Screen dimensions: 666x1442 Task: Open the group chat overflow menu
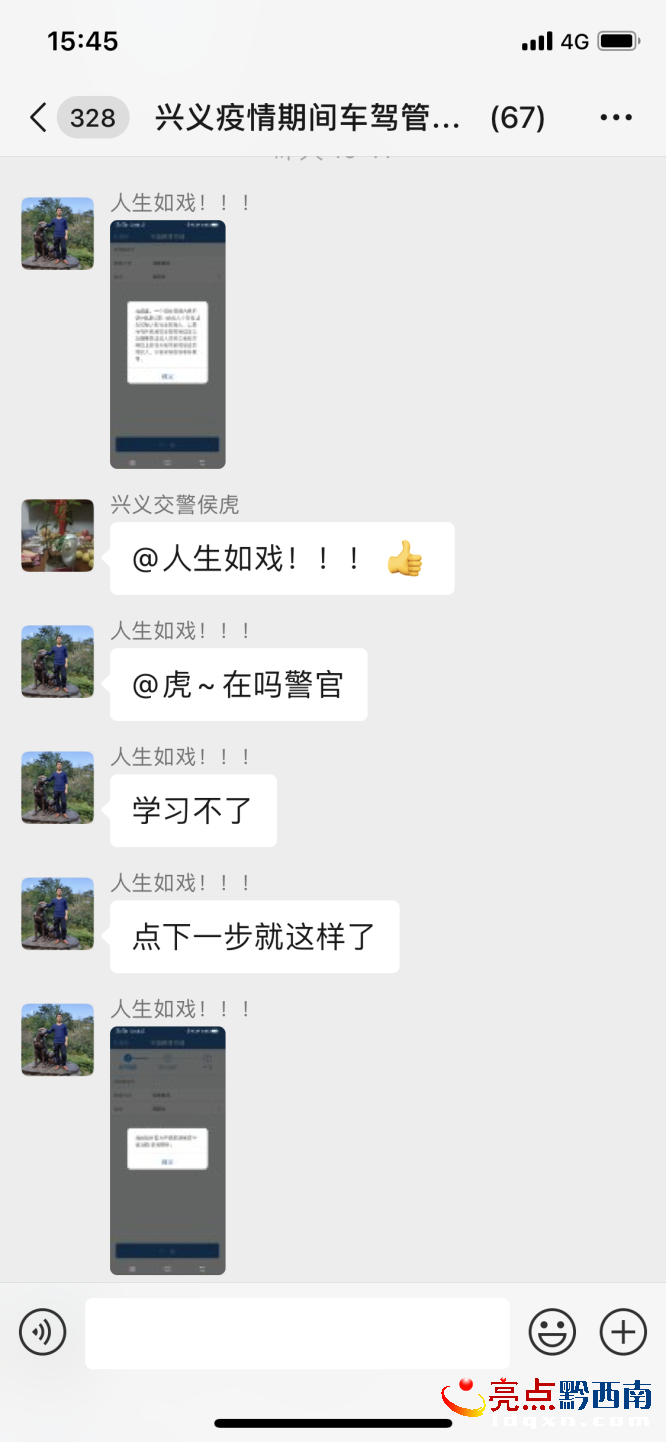(x=616, y=118)
